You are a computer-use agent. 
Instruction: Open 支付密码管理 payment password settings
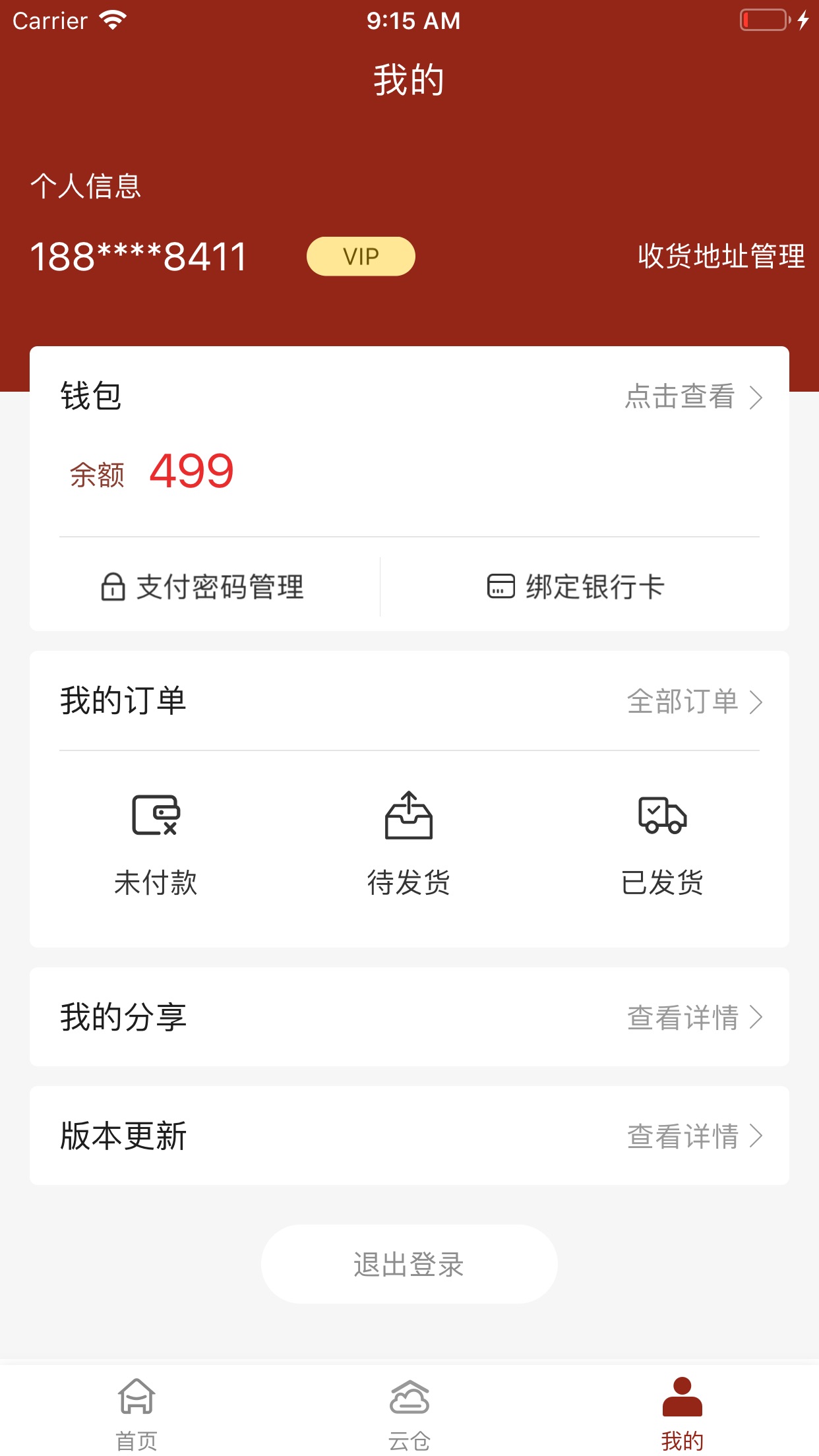coord(203,587)
